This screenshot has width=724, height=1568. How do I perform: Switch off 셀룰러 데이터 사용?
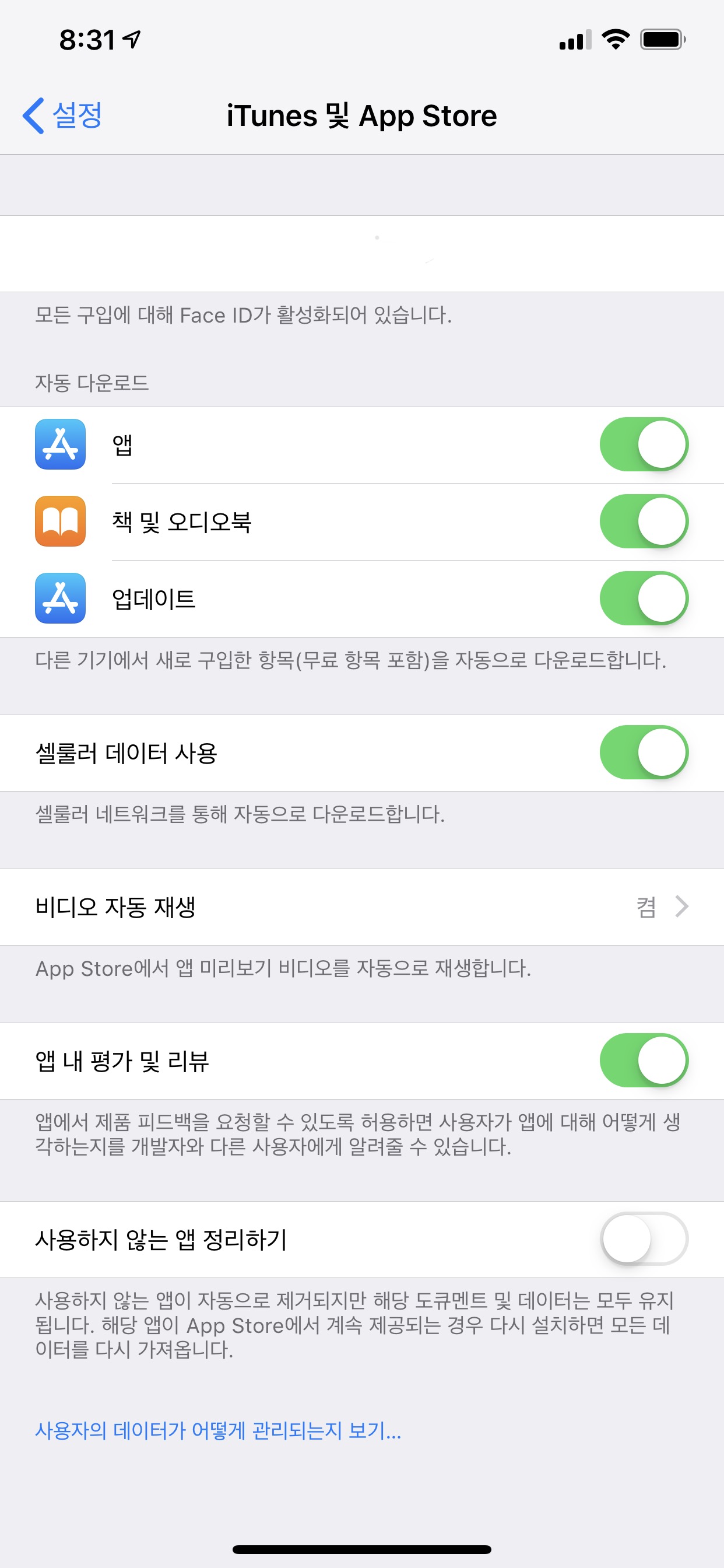click(x=643, y=752)
